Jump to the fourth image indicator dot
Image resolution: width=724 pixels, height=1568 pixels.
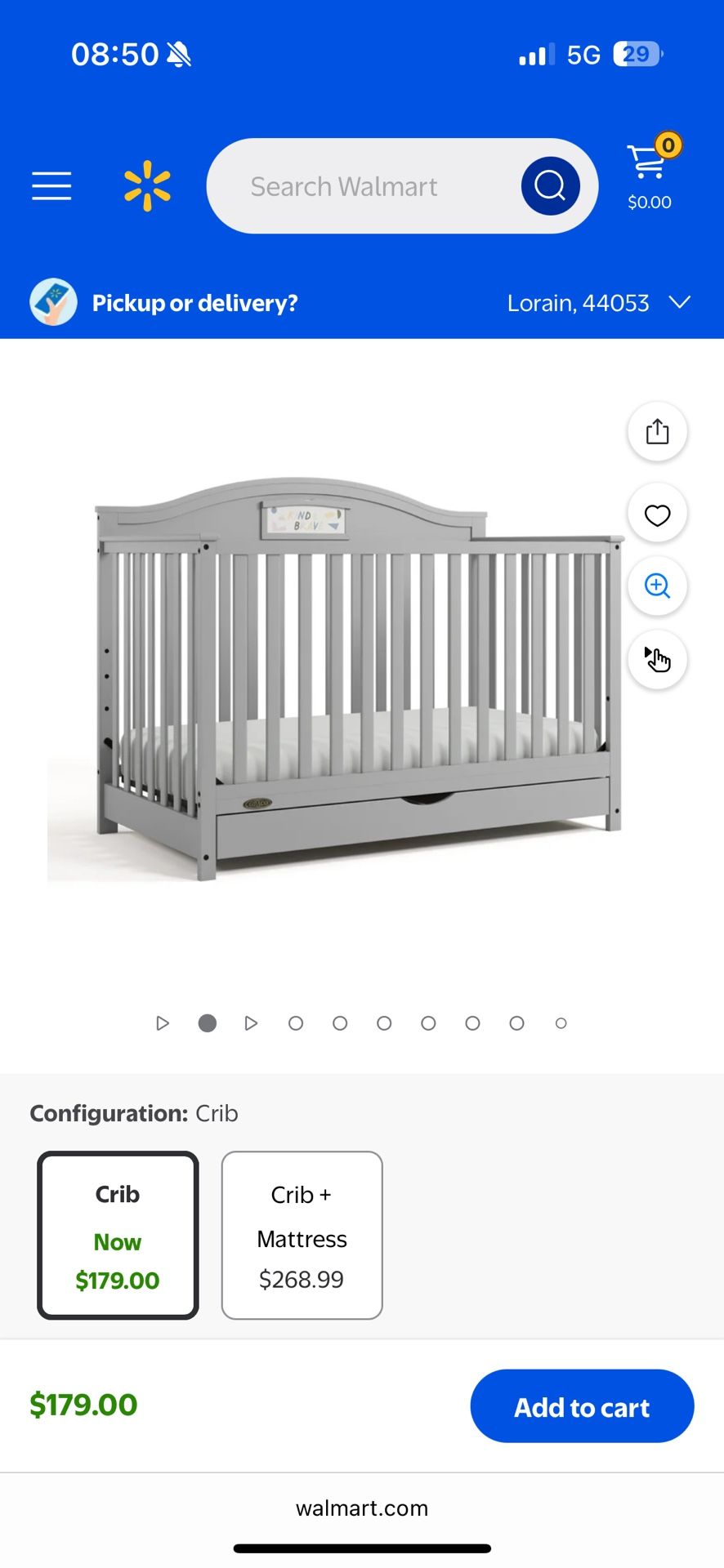coord(296,1023)
